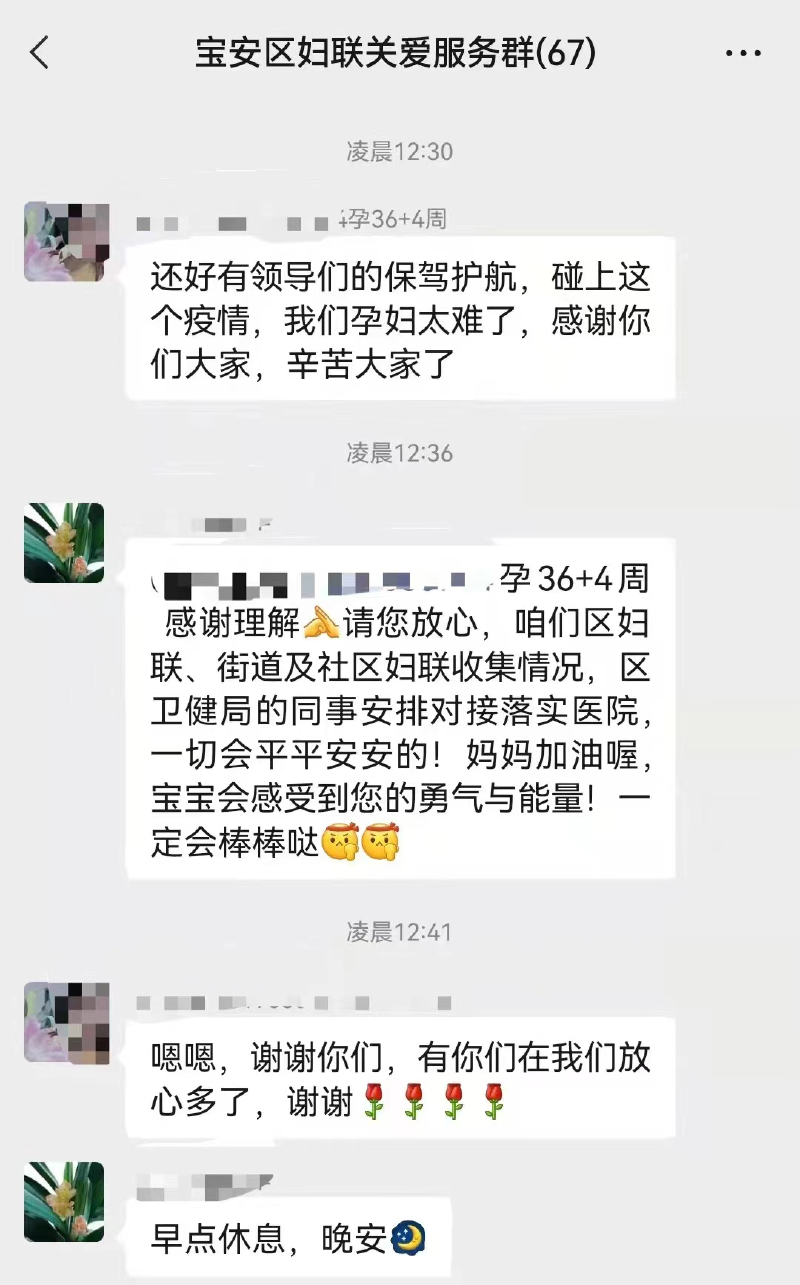Open the group chat's three-dot menu

(742, 54)
